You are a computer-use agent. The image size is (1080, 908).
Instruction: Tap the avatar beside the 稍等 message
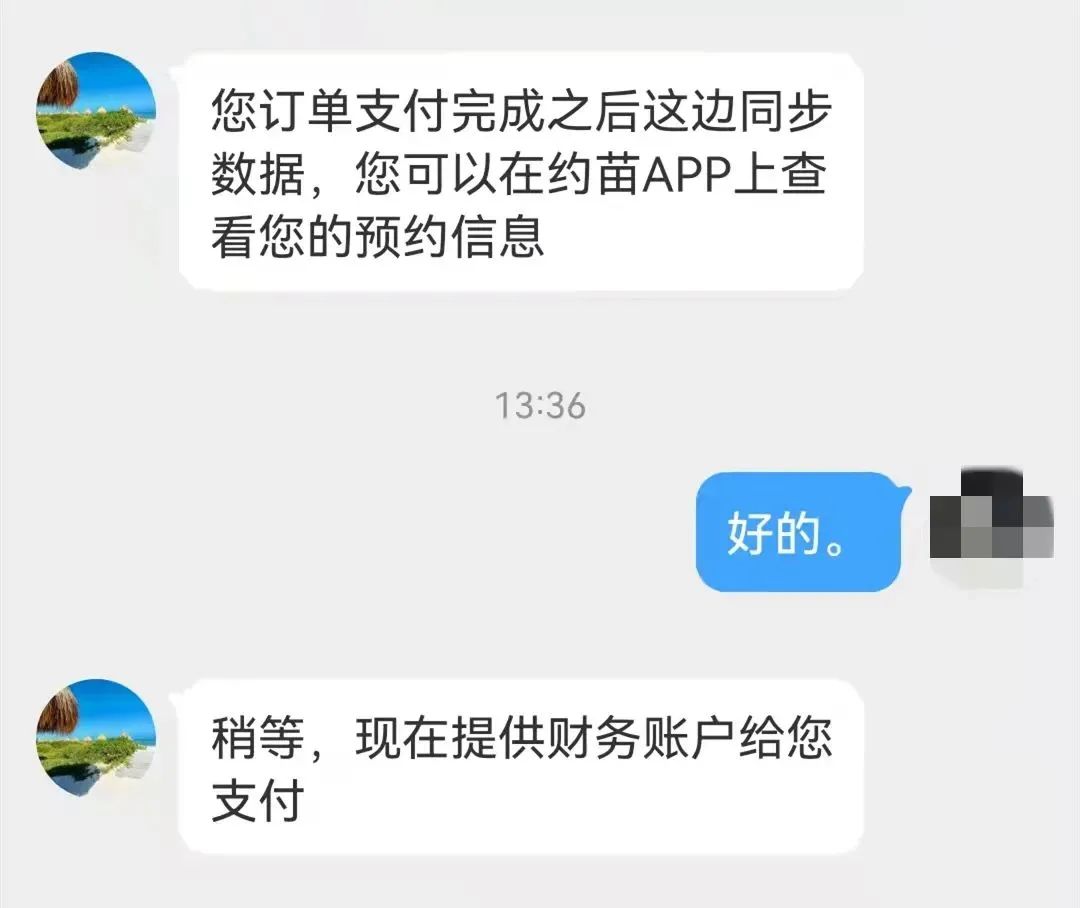(x=96, y=737)
